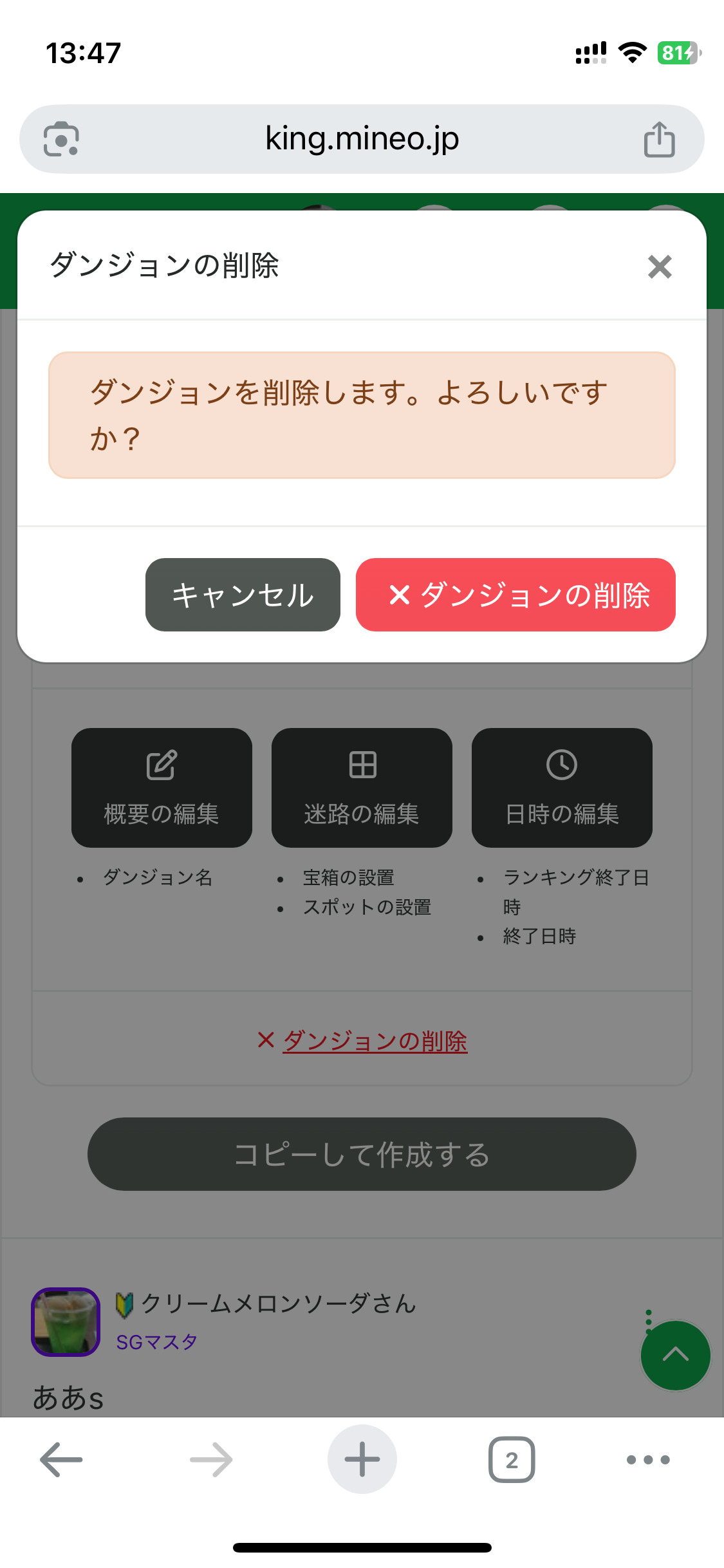Open the tab switcher showing 2 tabs
The width and height of the screenshot is (724, 1568).
(x=512, y=1459)
